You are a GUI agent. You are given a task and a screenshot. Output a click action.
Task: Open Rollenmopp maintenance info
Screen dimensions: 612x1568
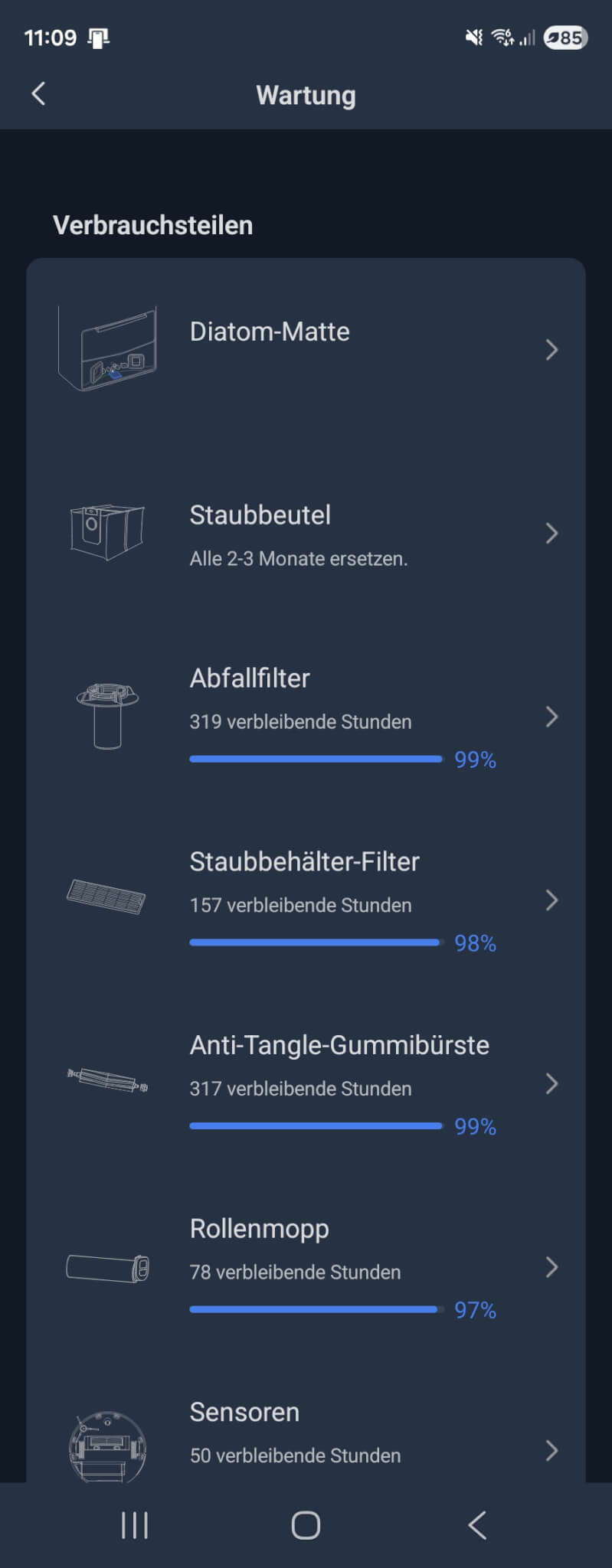[x=306, y=1267]
